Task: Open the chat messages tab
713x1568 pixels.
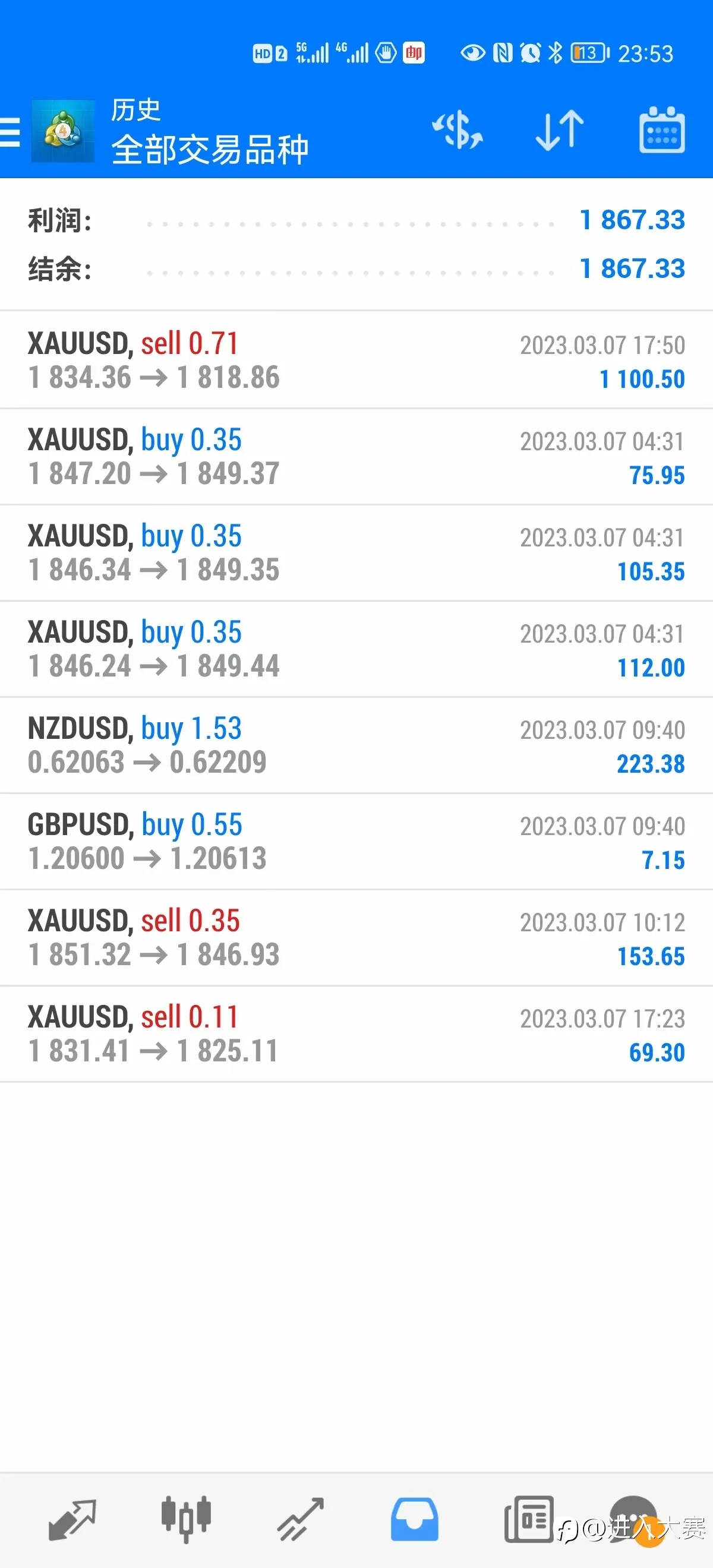Action: pyautogui.click(x=633, y=1519)
